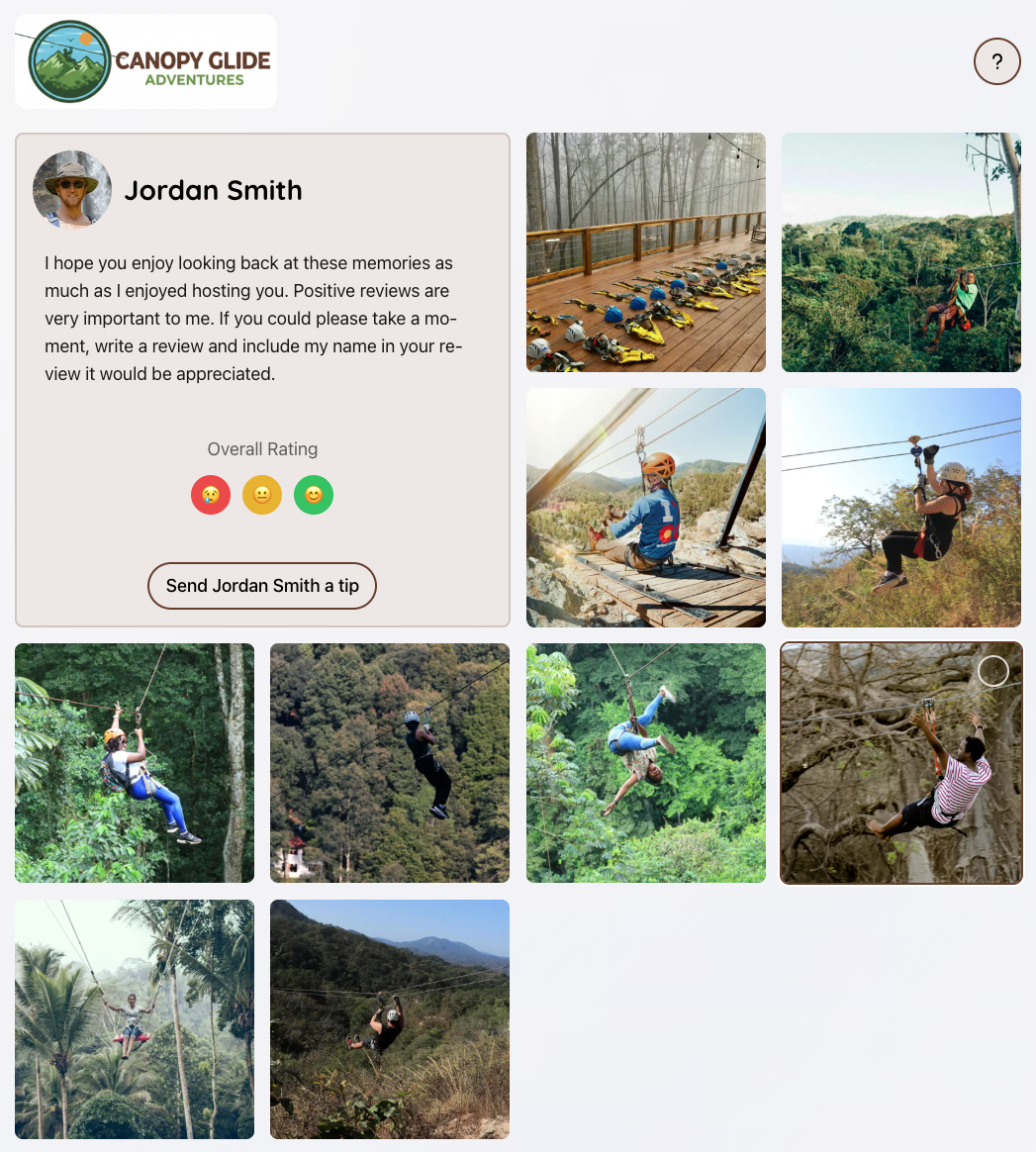Image resolution: width=1036 pixels, height=1152 pixels.
Task: Select the happy face rating
Action: (x=314, y=495)
